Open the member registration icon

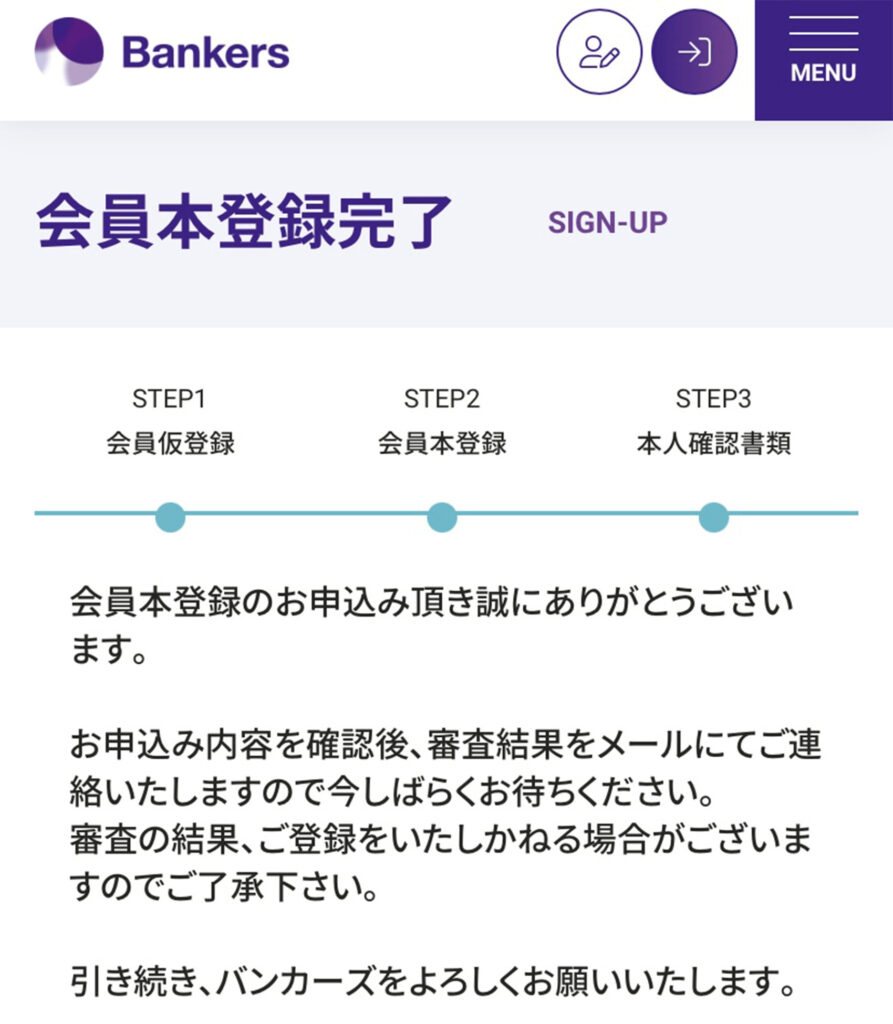tap(599, 52)
